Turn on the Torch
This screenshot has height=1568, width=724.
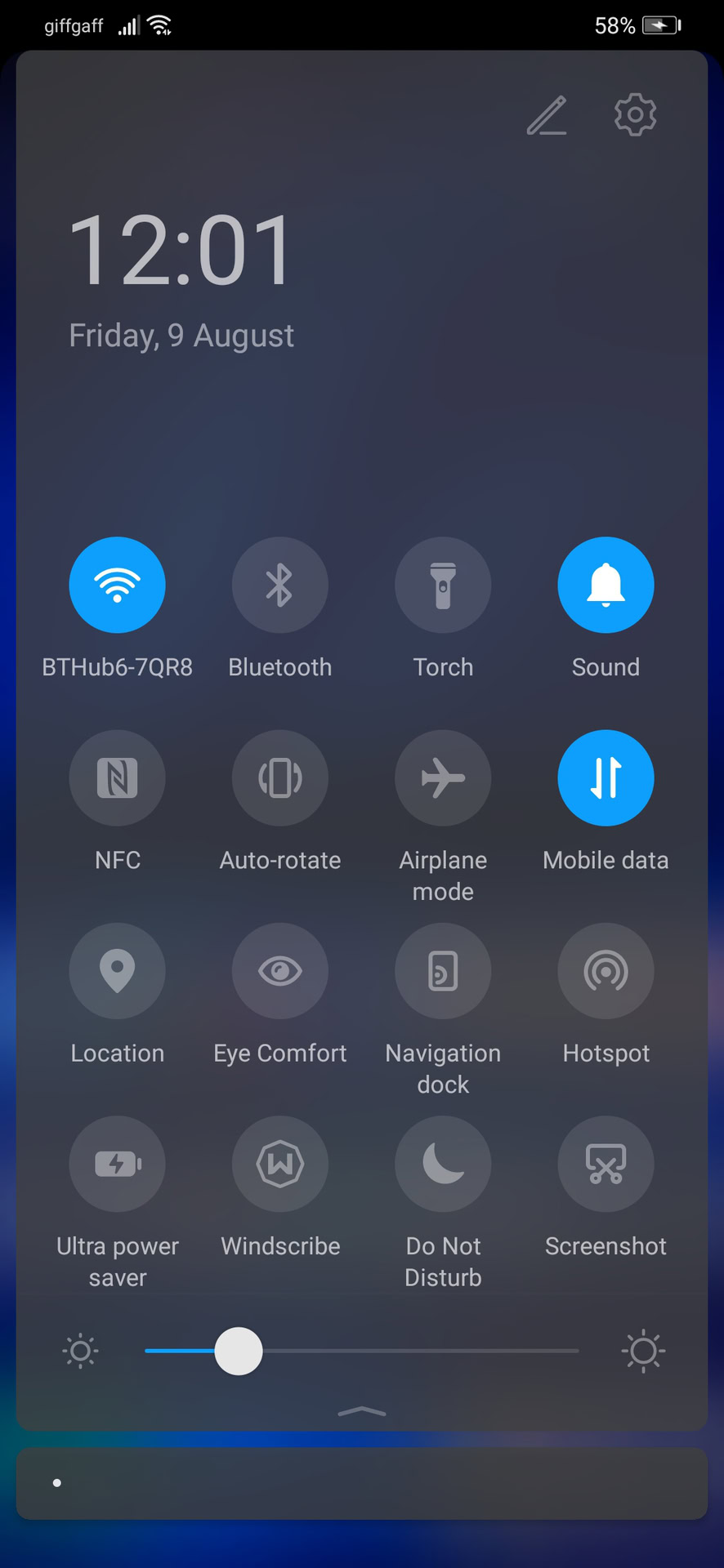click(x=443, y=585)
